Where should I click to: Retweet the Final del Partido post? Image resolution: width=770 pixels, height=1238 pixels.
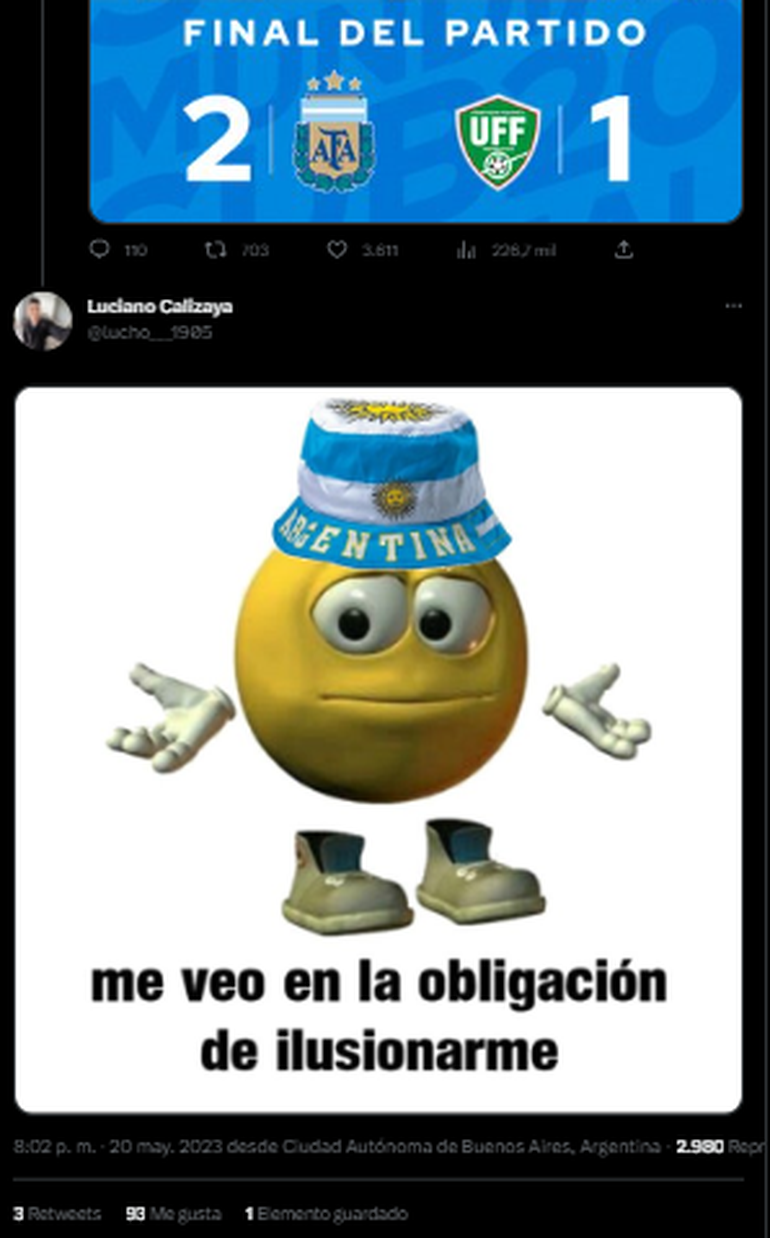click(x=215, y=250)
